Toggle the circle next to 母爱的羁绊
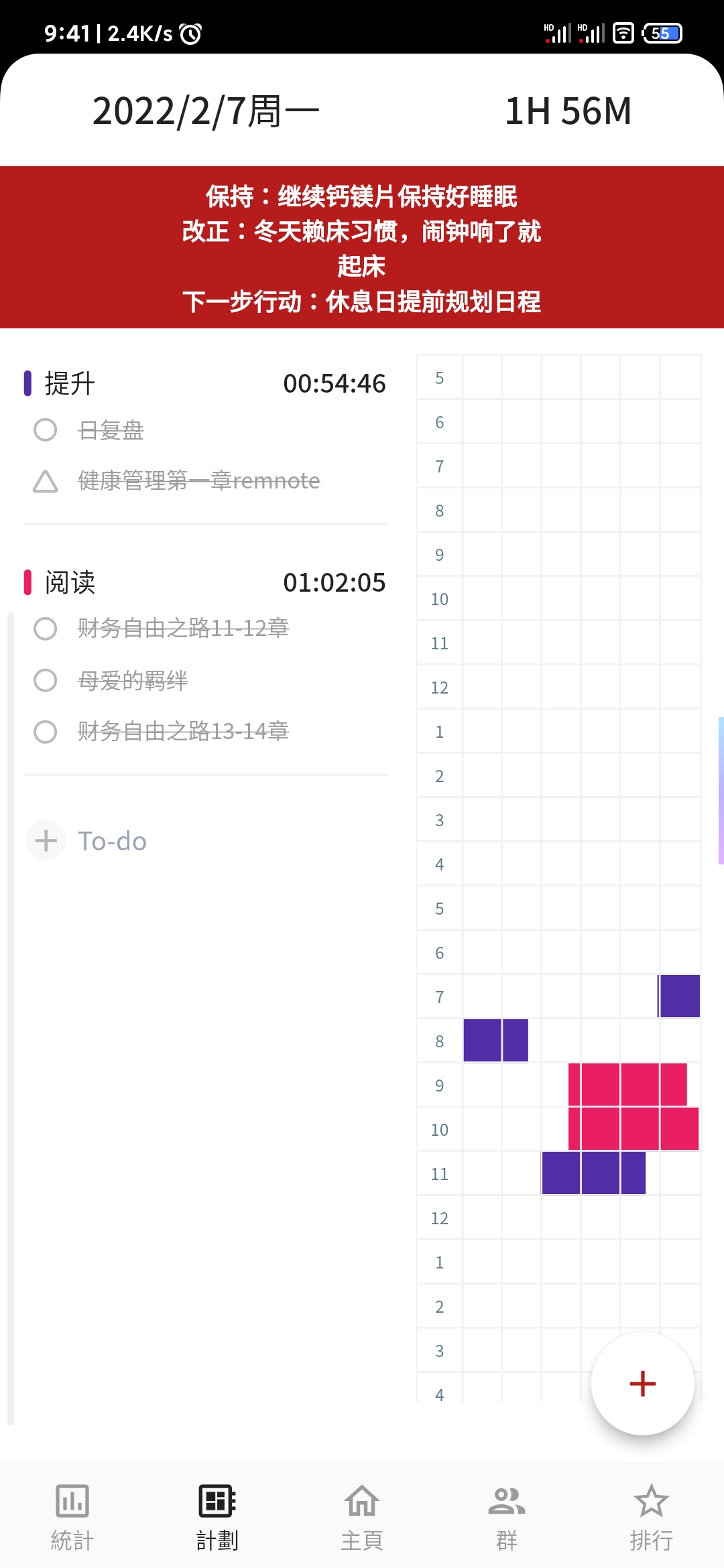The height and width of the screenshot is (1568, 724). (x=45, y=680)
